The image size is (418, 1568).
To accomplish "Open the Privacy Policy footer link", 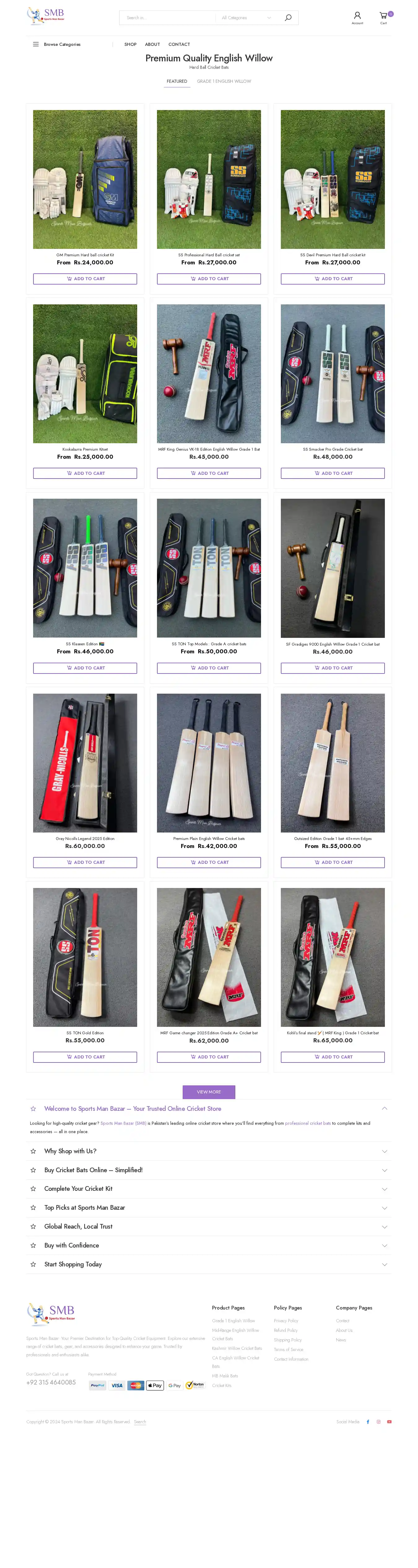I will (x=285, y=1321).
